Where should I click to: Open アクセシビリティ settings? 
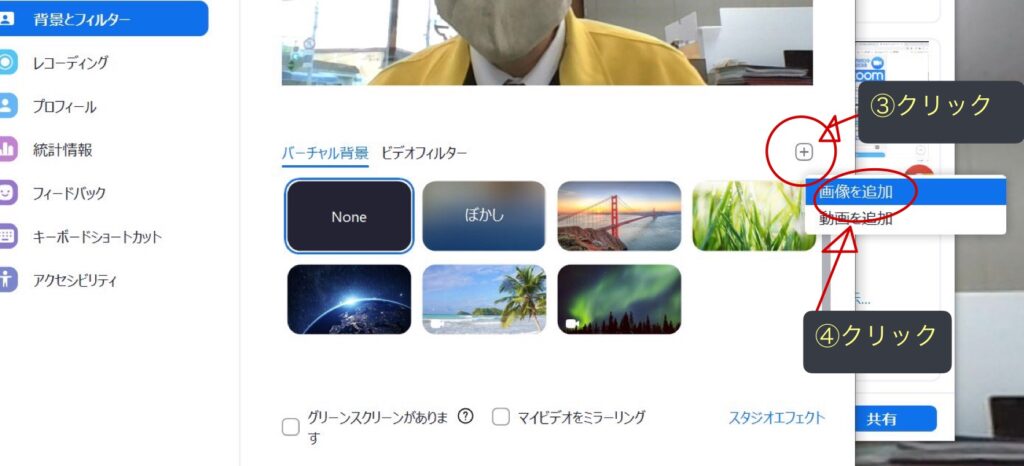tap(74, 280)
